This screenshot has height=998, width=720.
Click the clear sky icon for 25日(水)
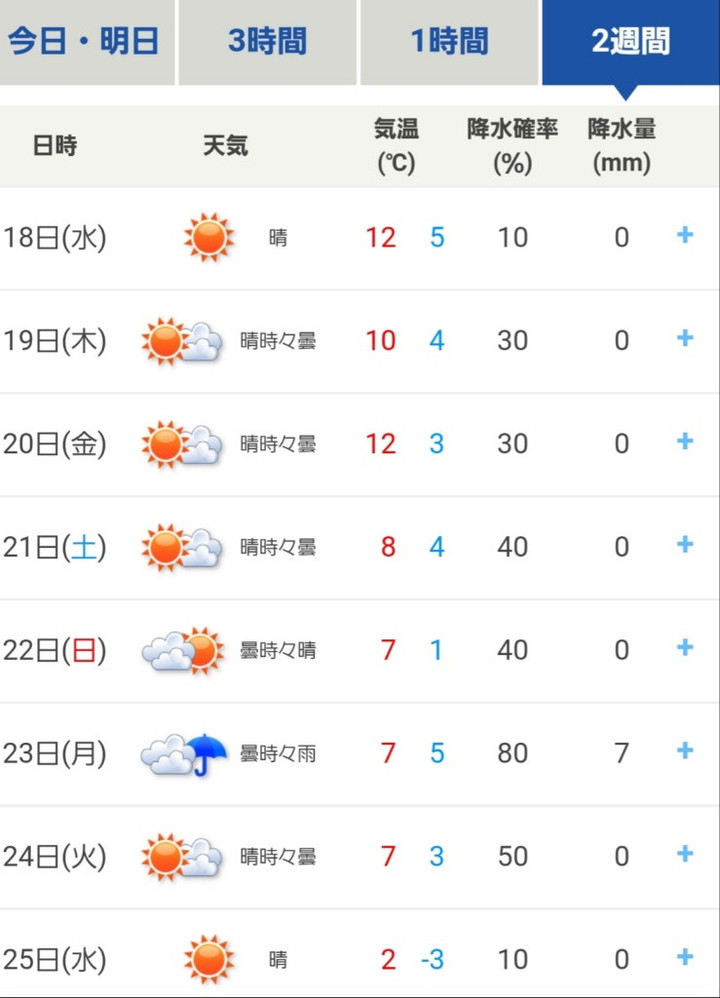click(x=208, y=958)
